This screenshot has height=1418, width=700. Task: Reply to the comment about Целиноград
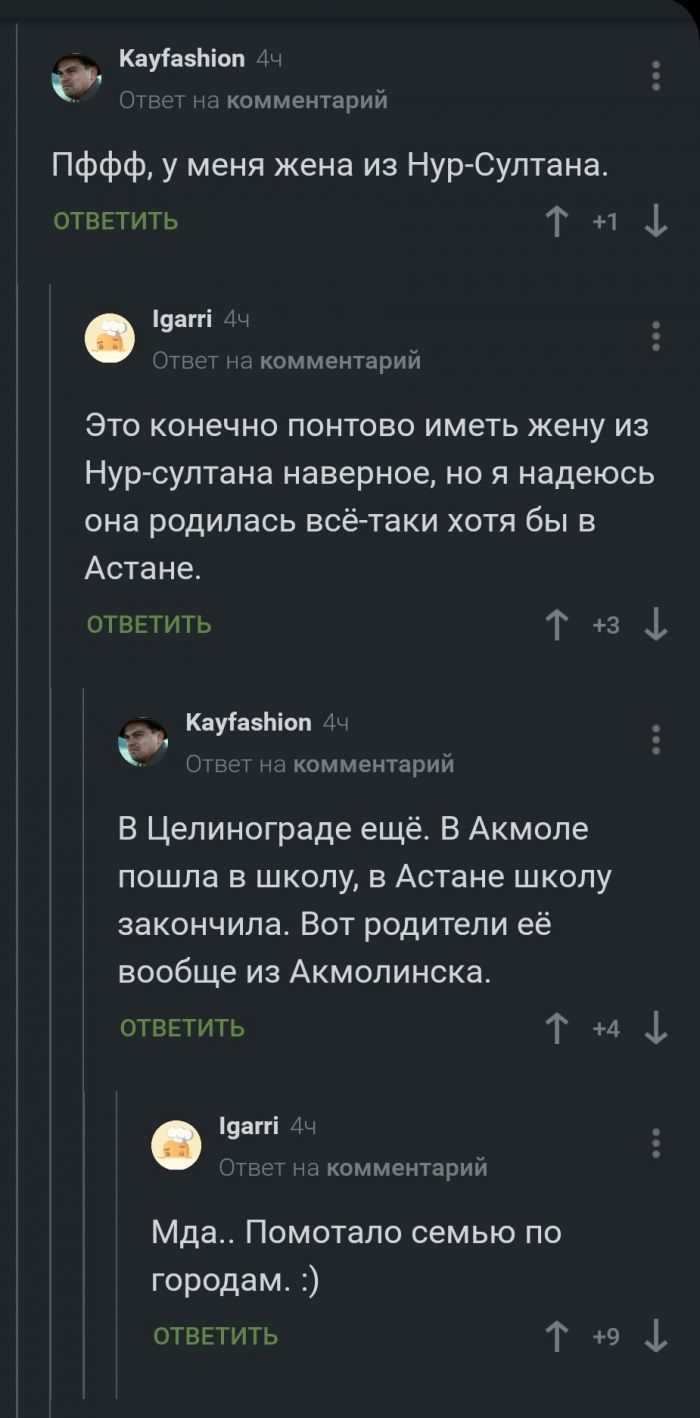point(182,1028)
